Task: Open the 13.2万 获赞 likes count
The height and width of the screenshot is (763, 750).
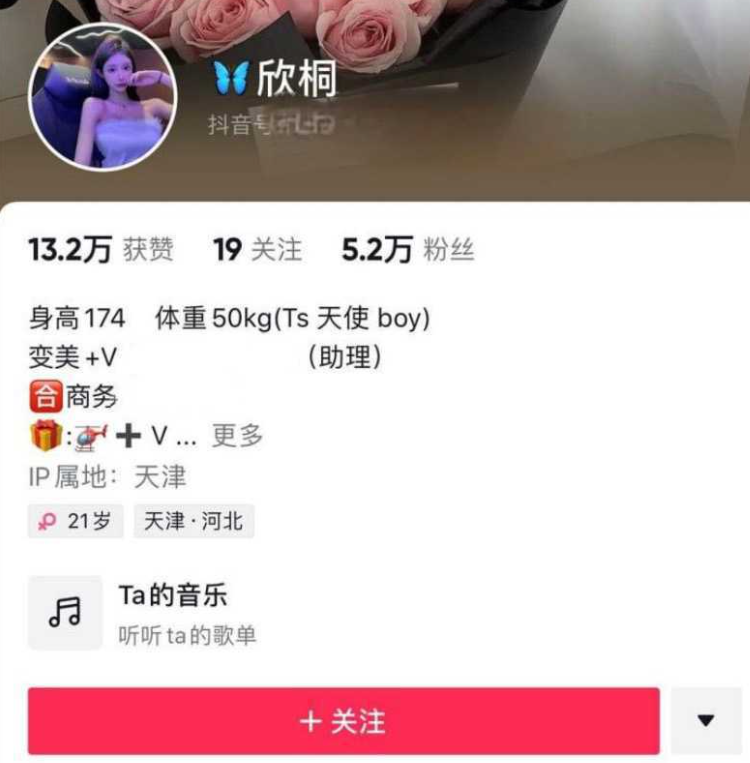Action: point(100,249)
